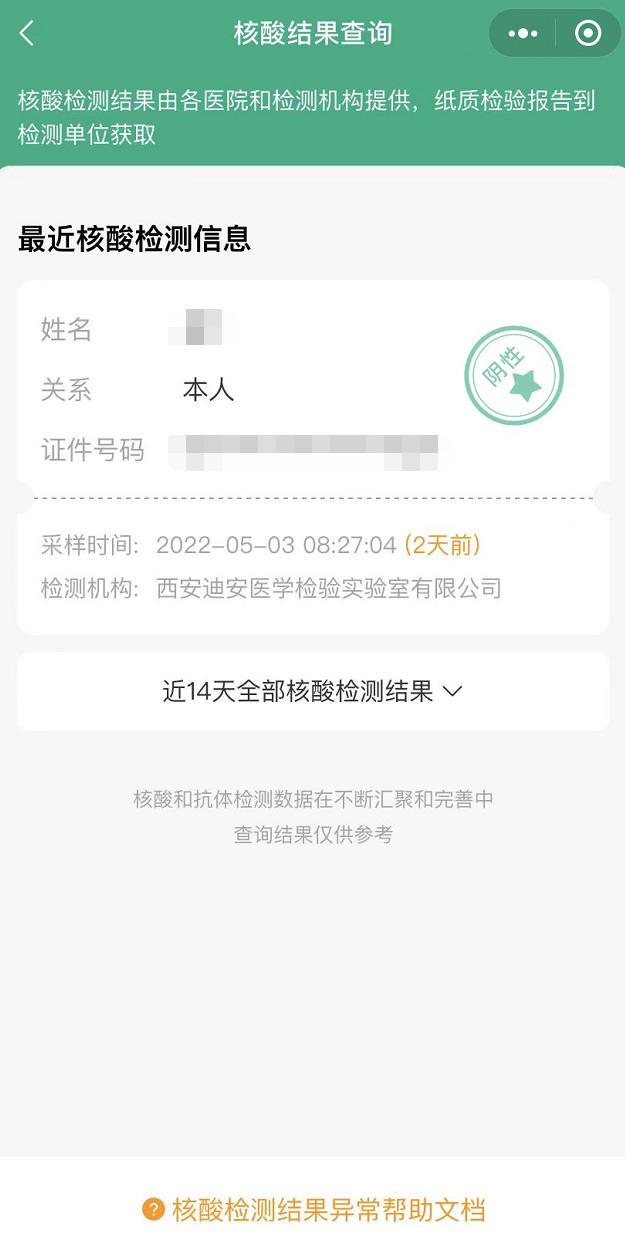Viewport: 625px width, 1233px height.
Task: Open the mini program more options menu
Action: 523,34
